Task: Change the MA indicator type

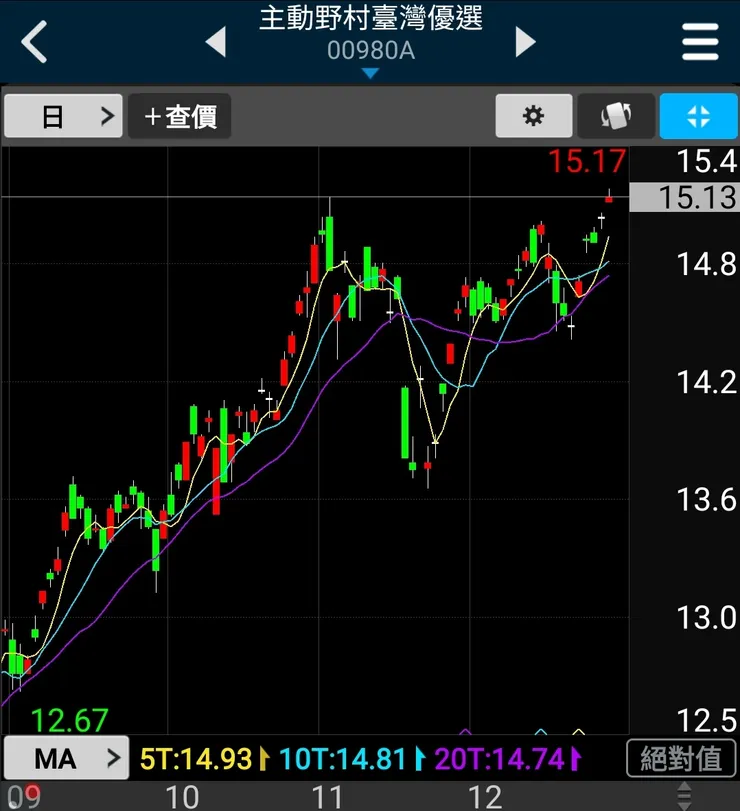Action: (x=66, y=759)
